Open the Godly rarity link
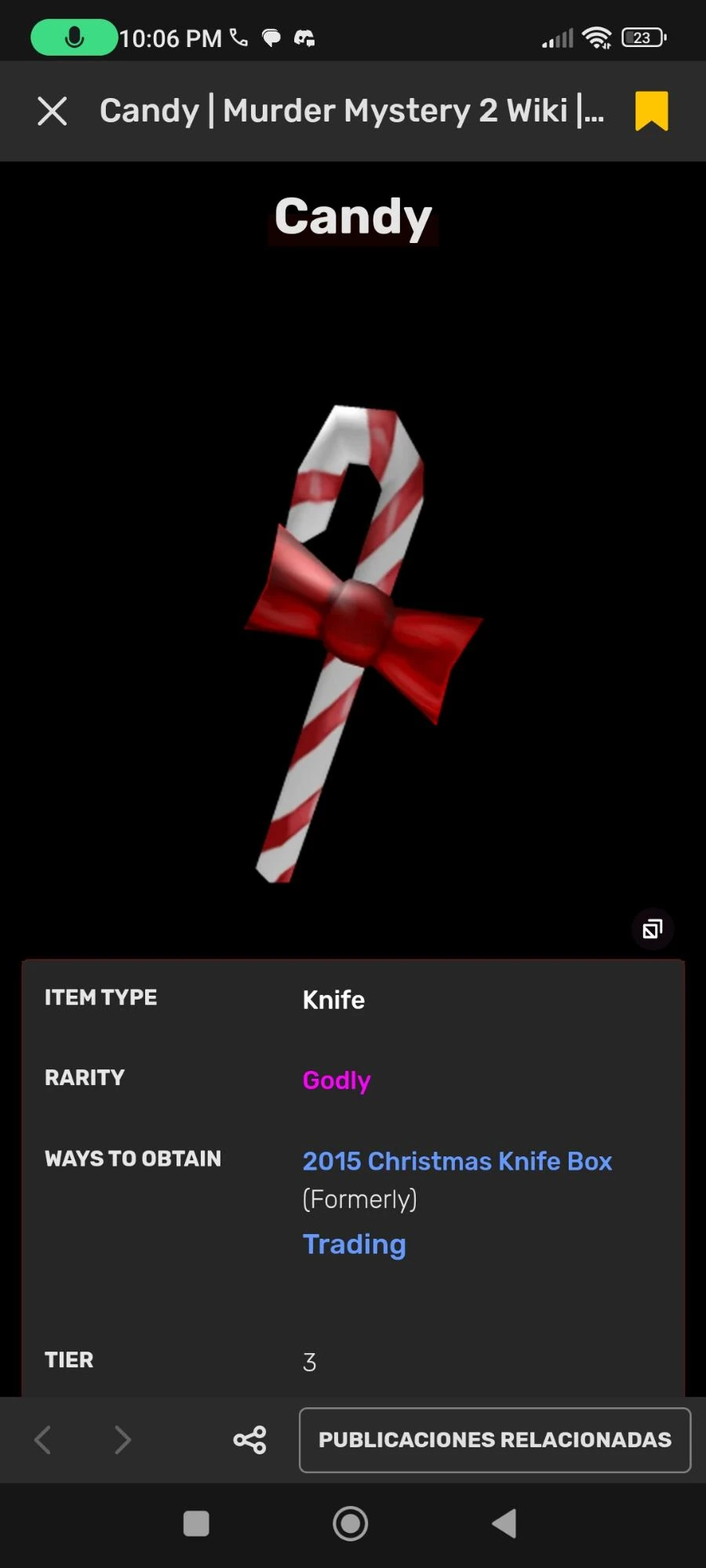 pyautogui.click(x=337, y=1080)
